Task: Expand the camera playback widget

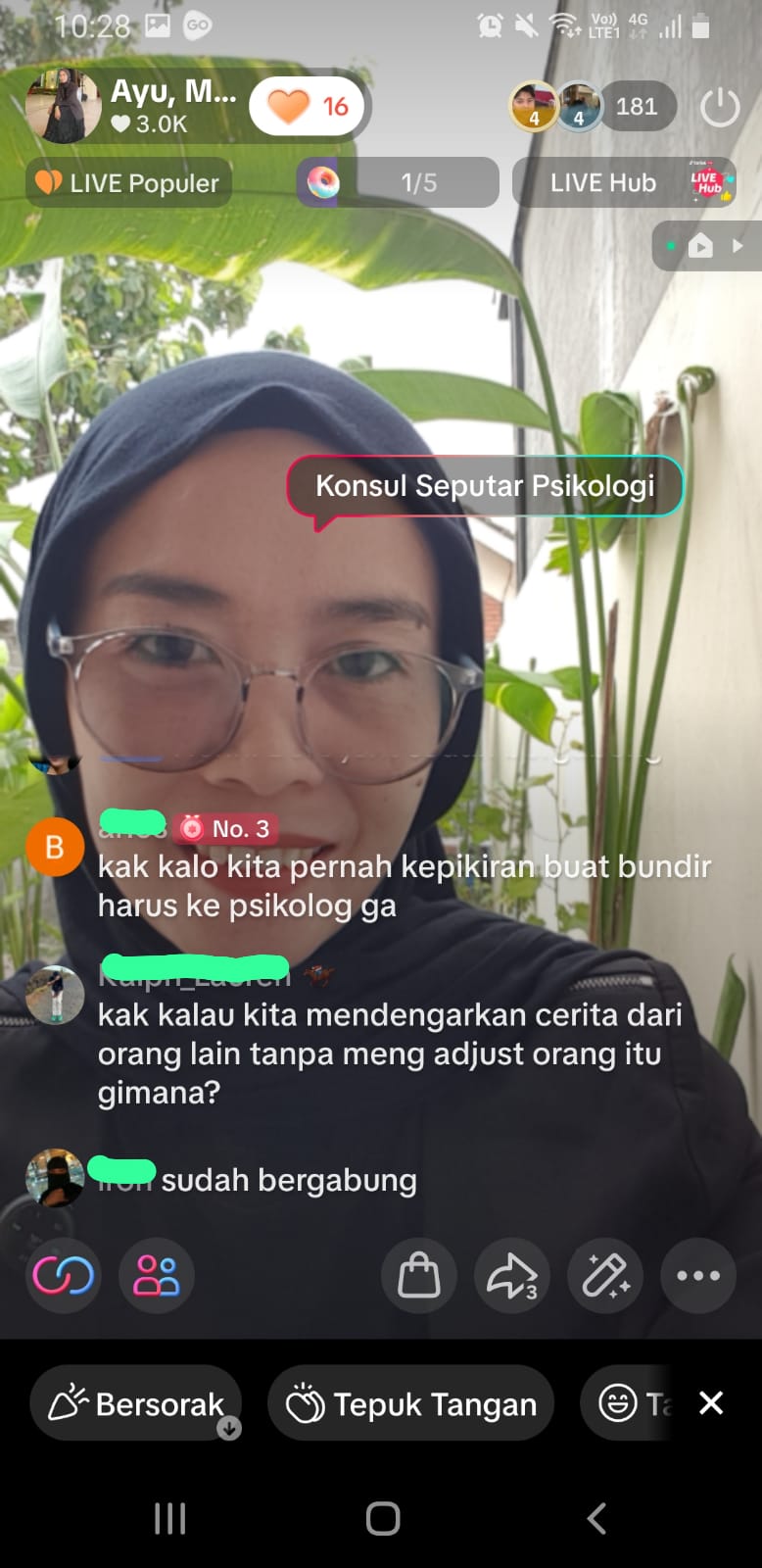Action: [x=706, y=245]
